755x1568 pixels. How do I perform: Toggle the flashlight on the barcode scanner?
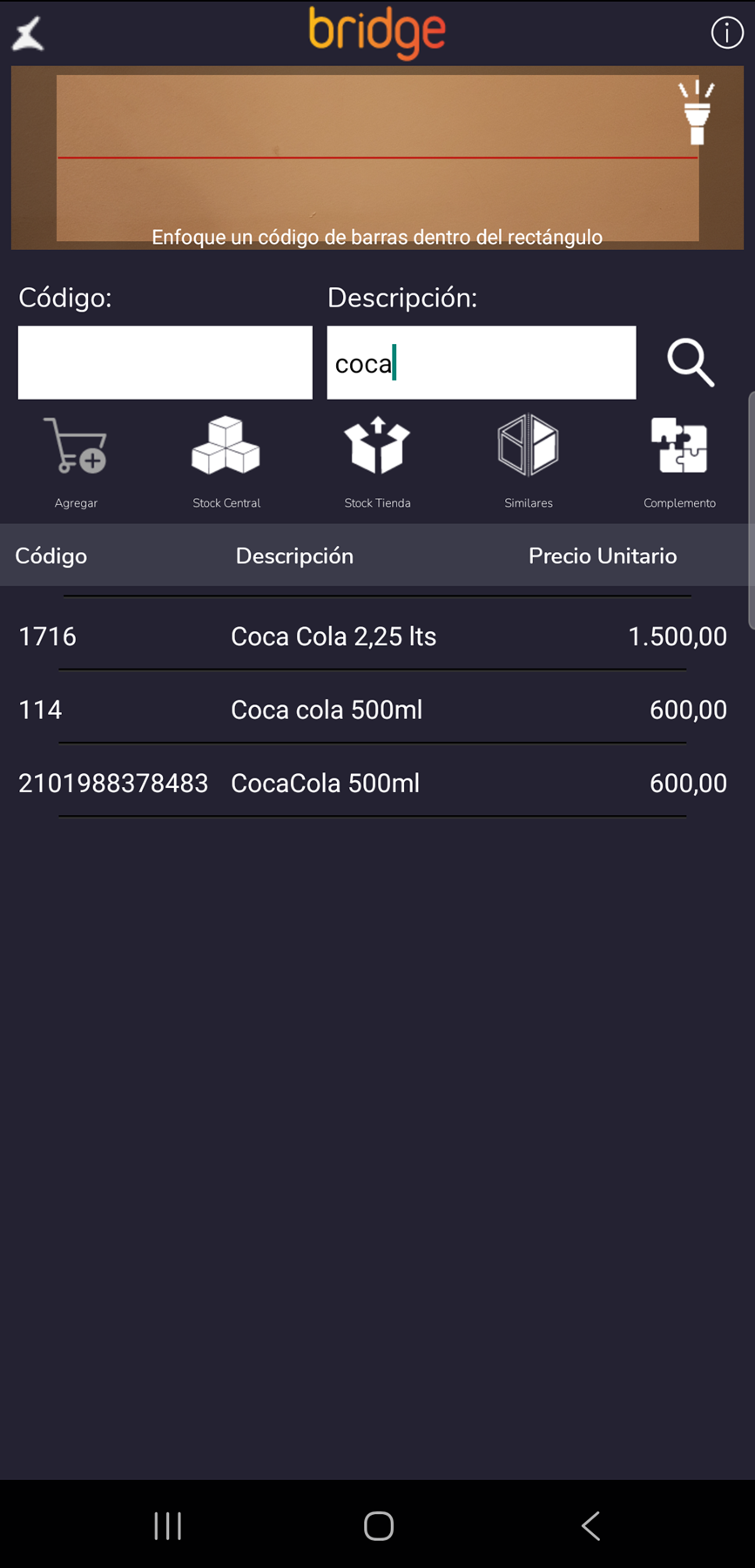(x=697, y=112)
